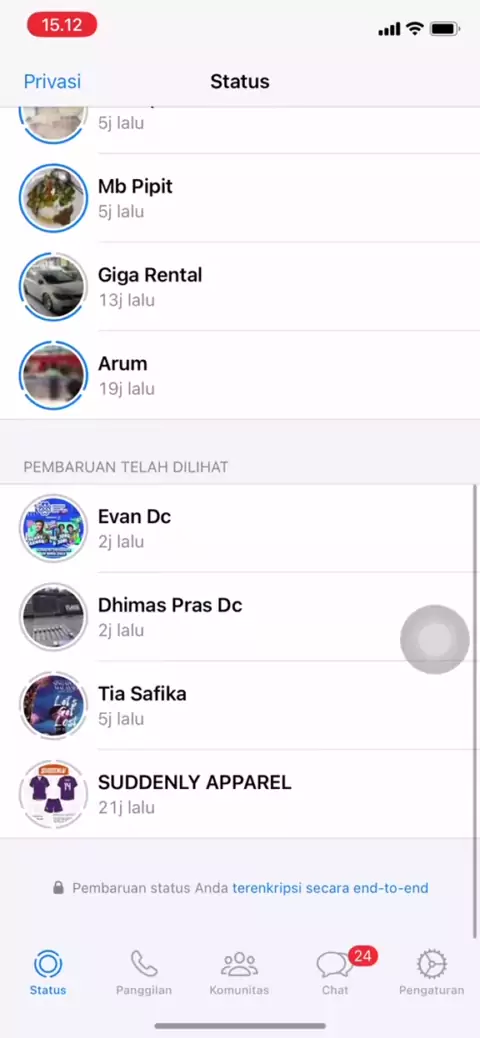
Task: View Mb Pipit's status update
Action: pyautogui.click(x=240, y=198)
